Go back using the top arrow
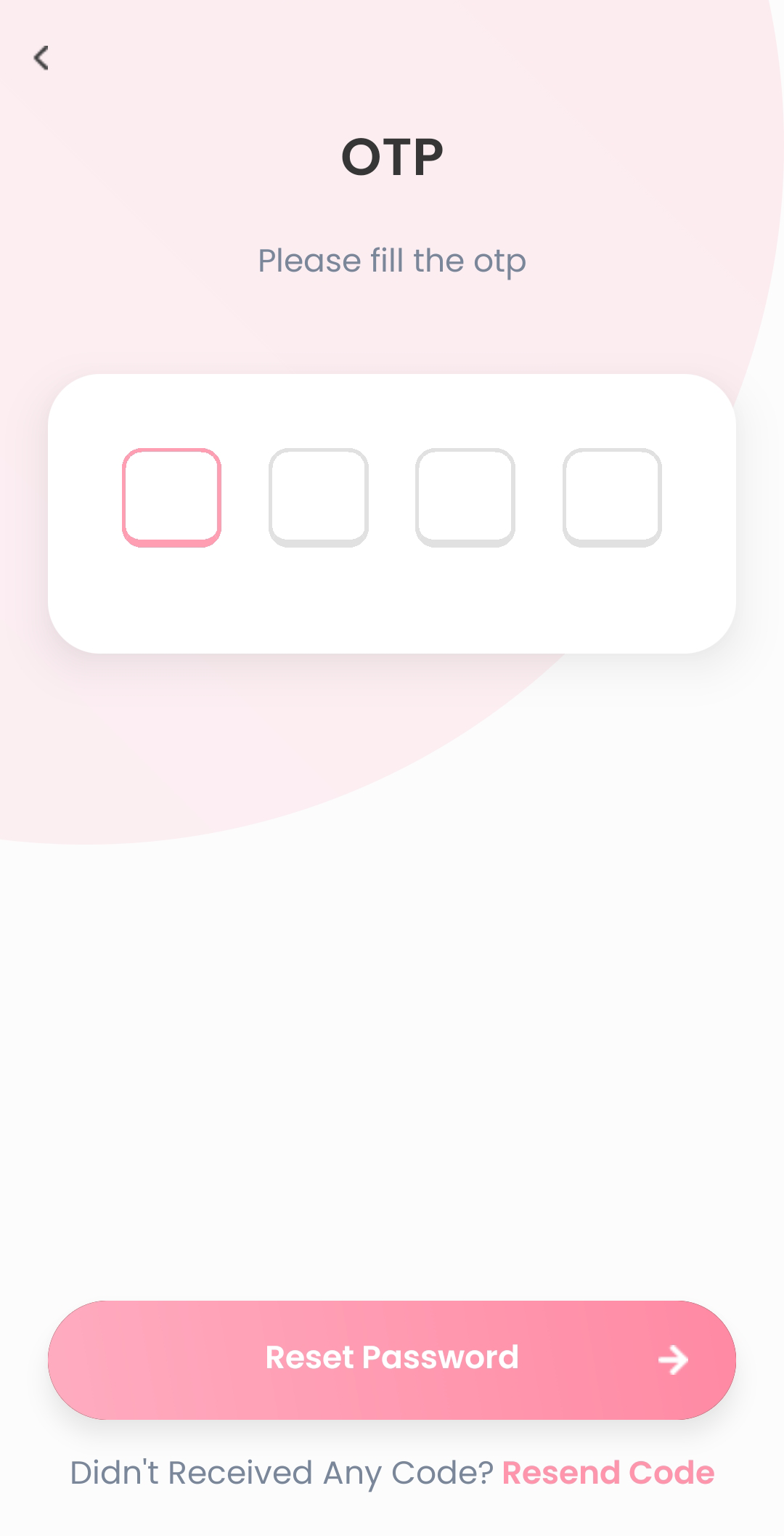This screenshot has width=784, height=1536. pyautogui.click(x=41, y=58)
